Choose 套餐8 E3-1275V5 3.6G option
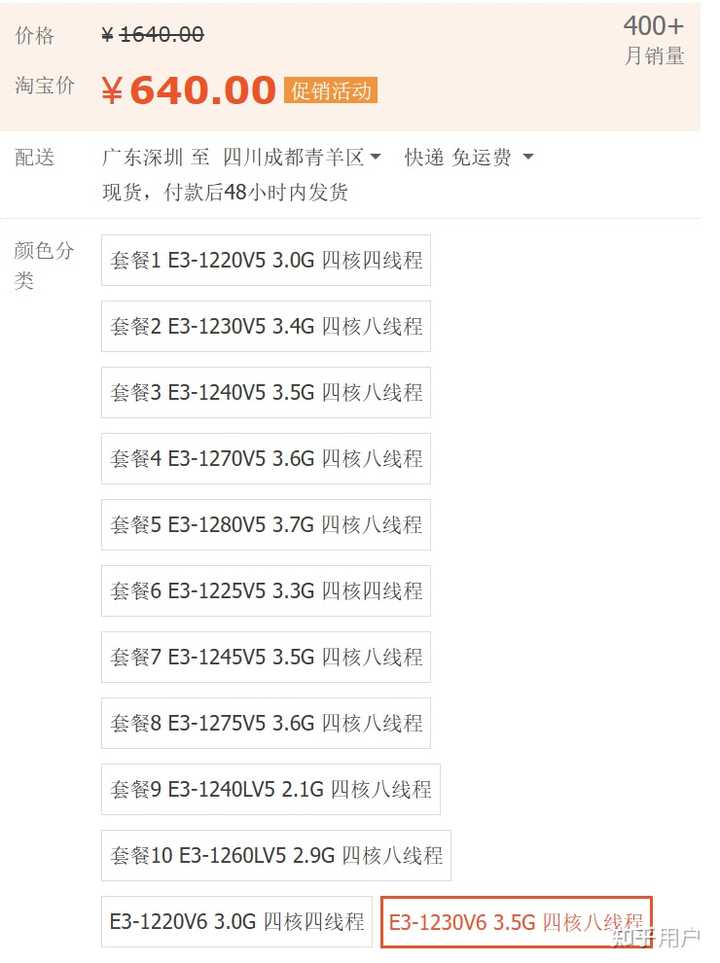 (266, 722)
